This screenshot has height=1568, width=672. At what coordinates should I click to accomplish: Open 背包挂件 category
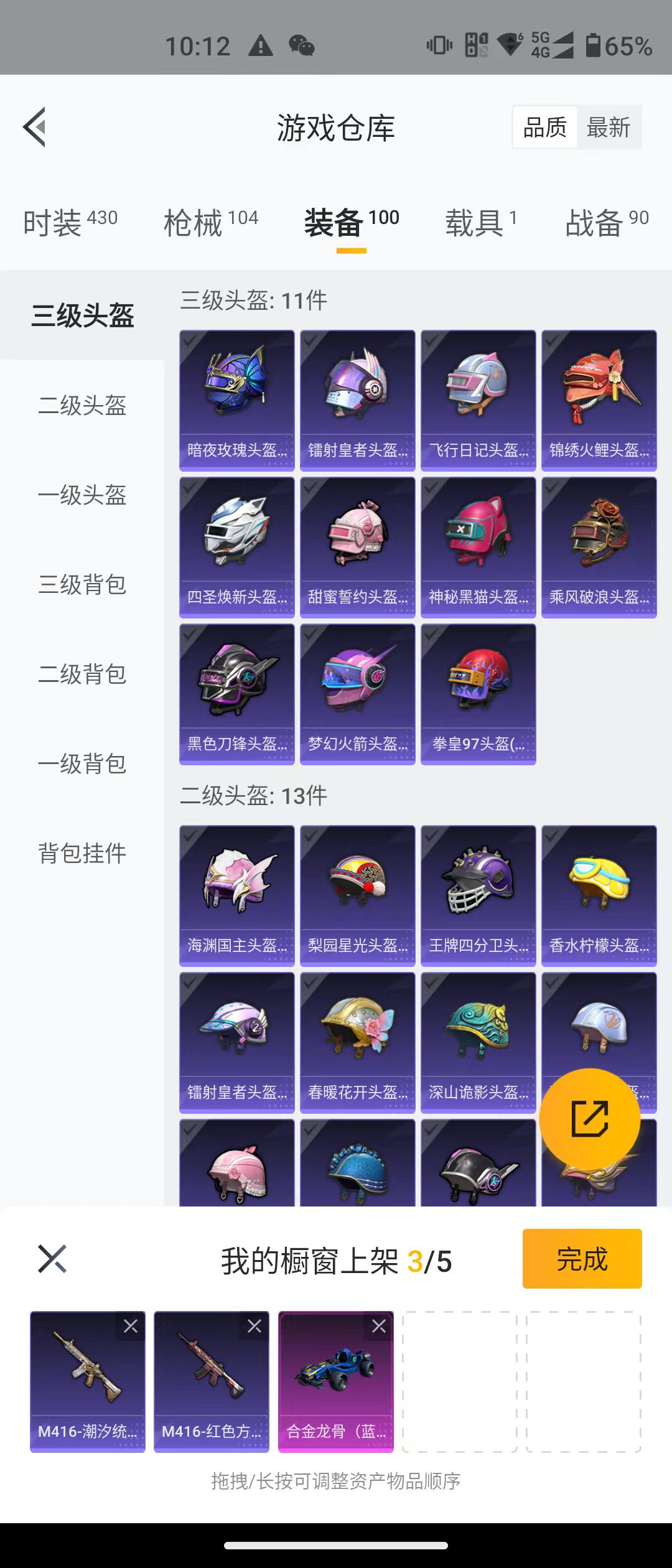(x=82, y=853)
